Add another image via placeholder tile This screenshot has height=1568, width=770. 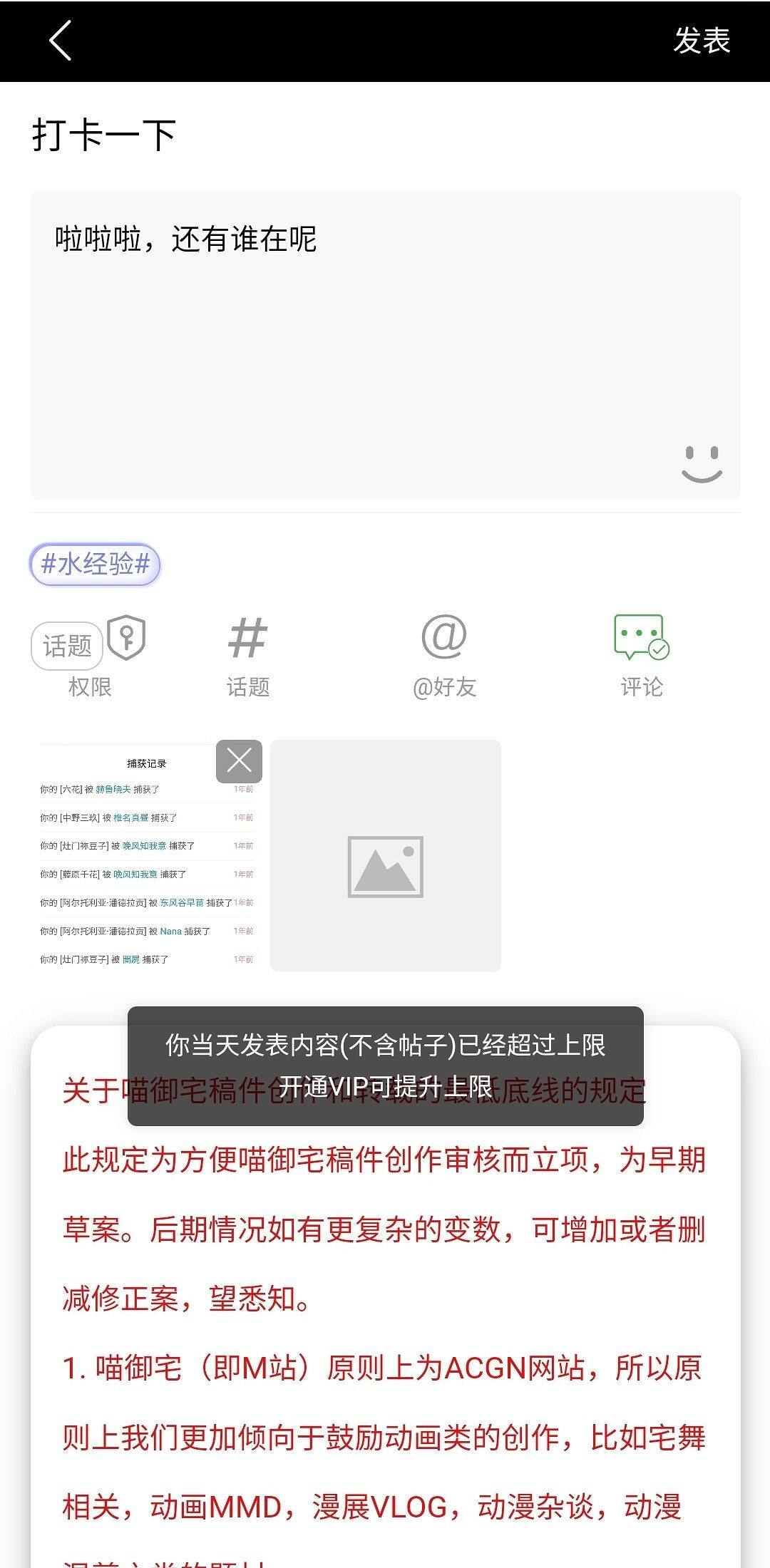tap(385, 856)
